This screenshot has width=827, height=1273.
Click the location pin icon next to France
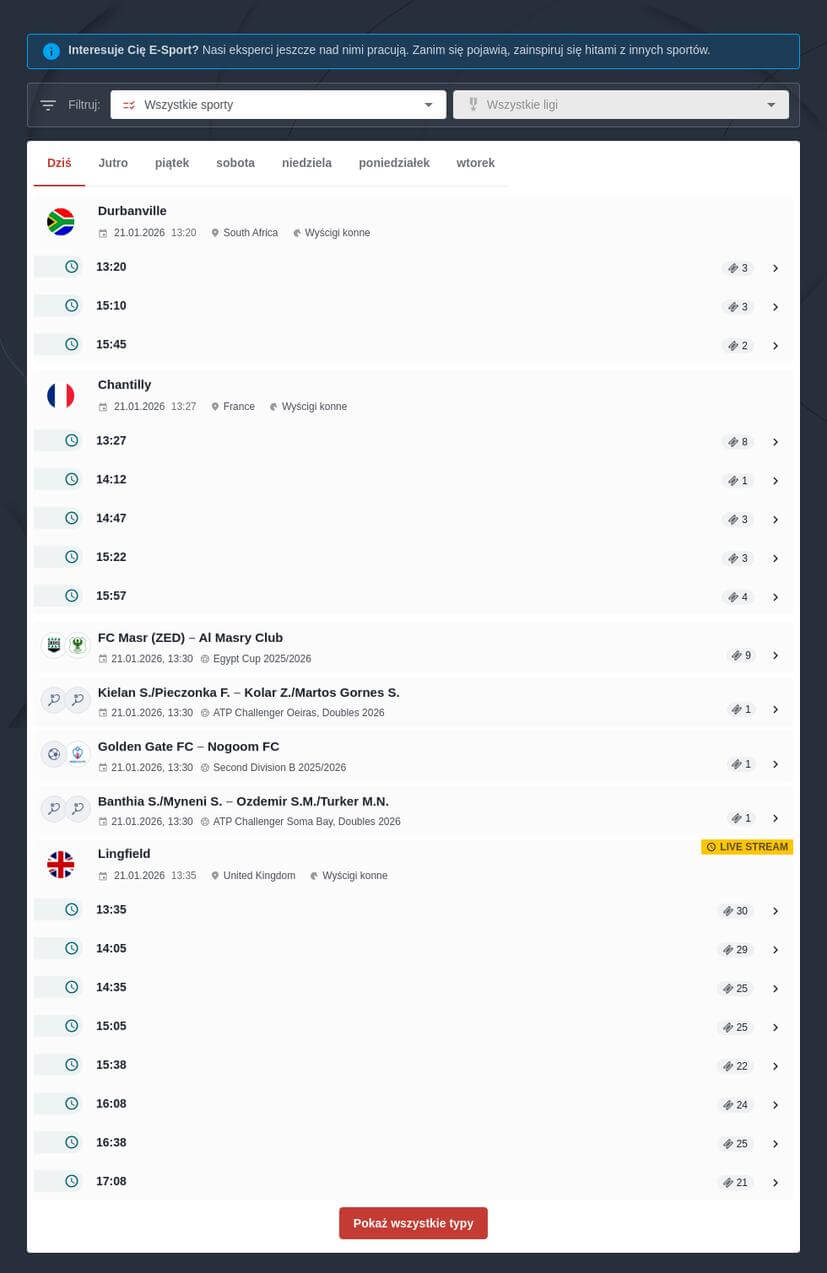(216, 406)
